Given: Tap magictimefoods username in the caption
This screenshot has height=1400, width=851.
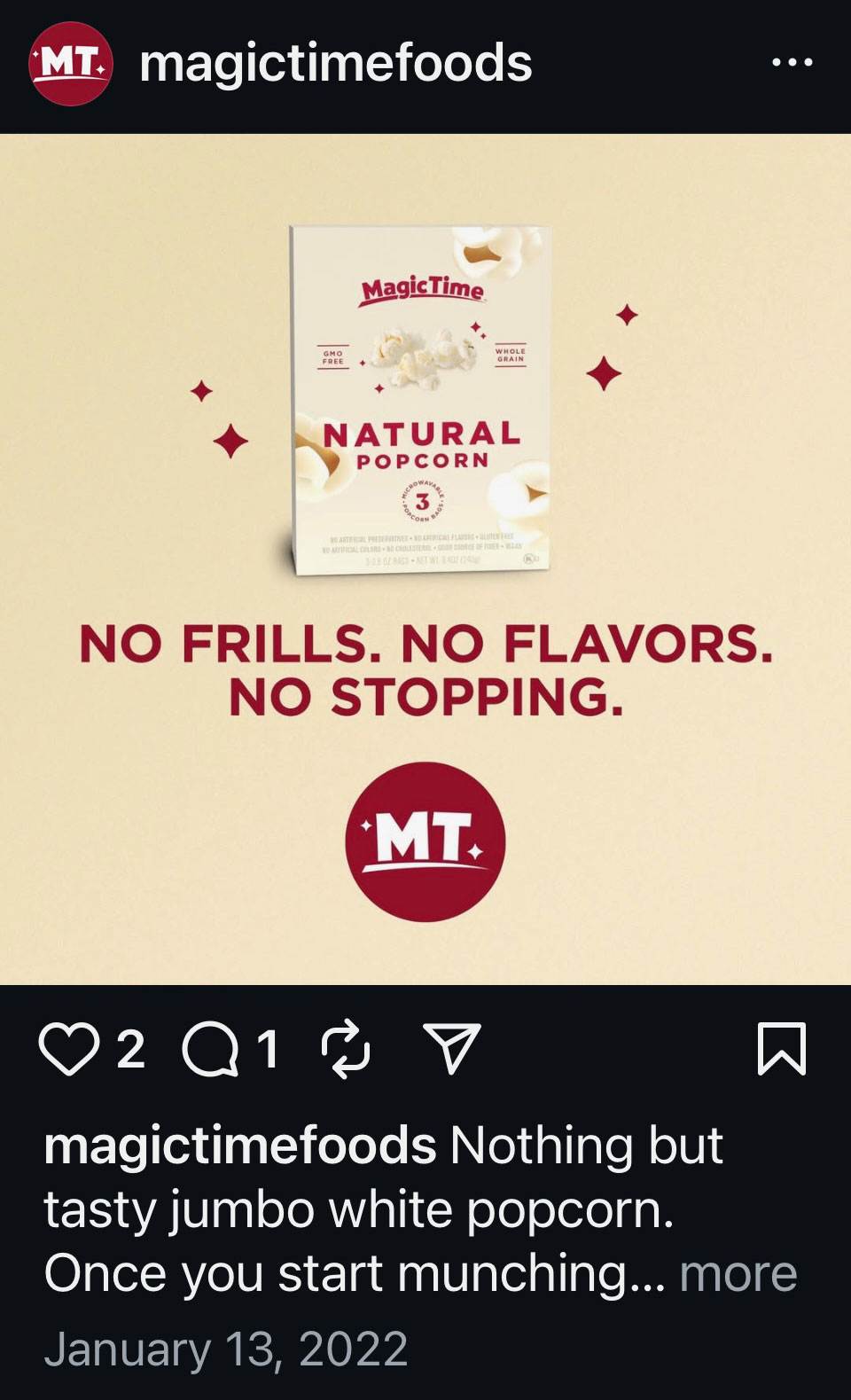Looking at the screenshot, I should (239, 1146).
